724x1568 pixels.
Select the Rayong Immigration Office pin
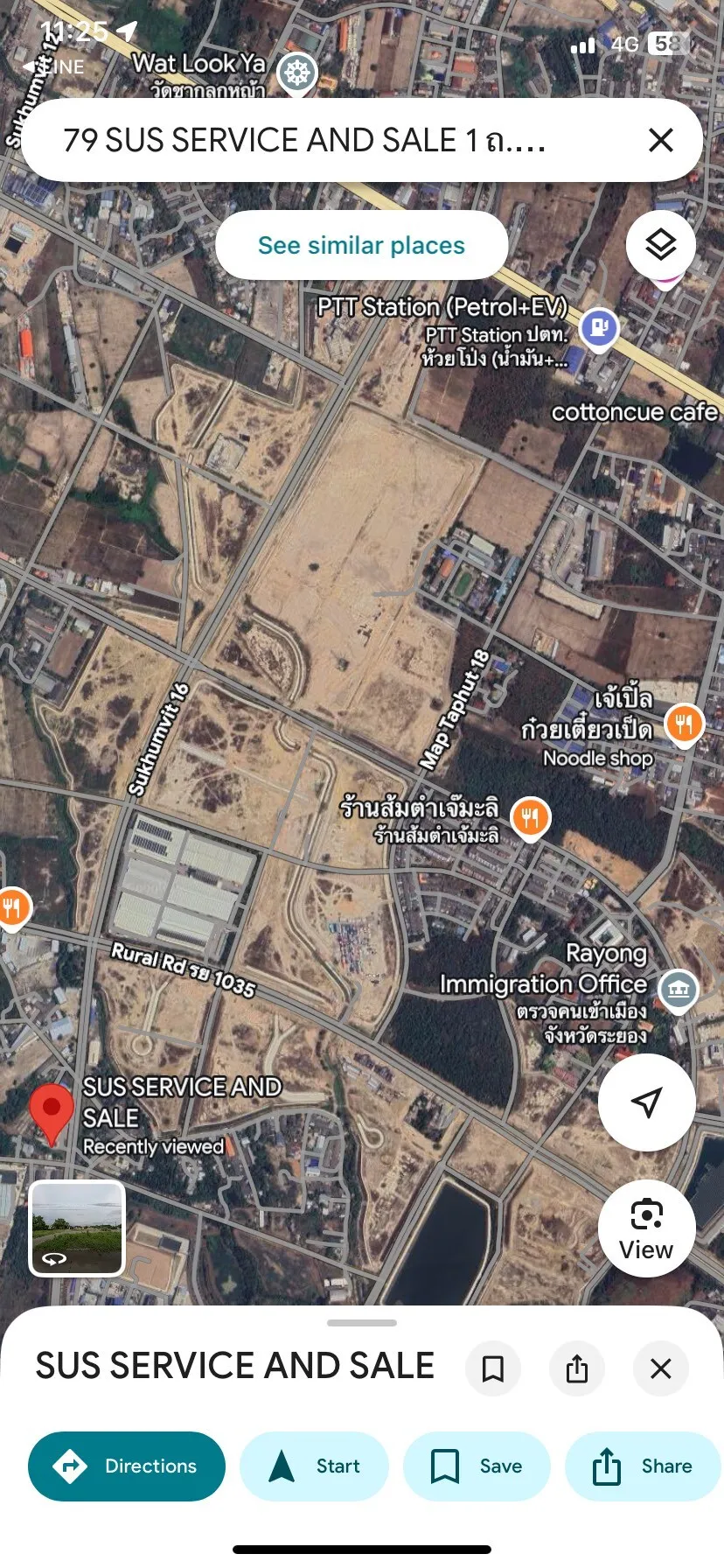click(679, 990)
